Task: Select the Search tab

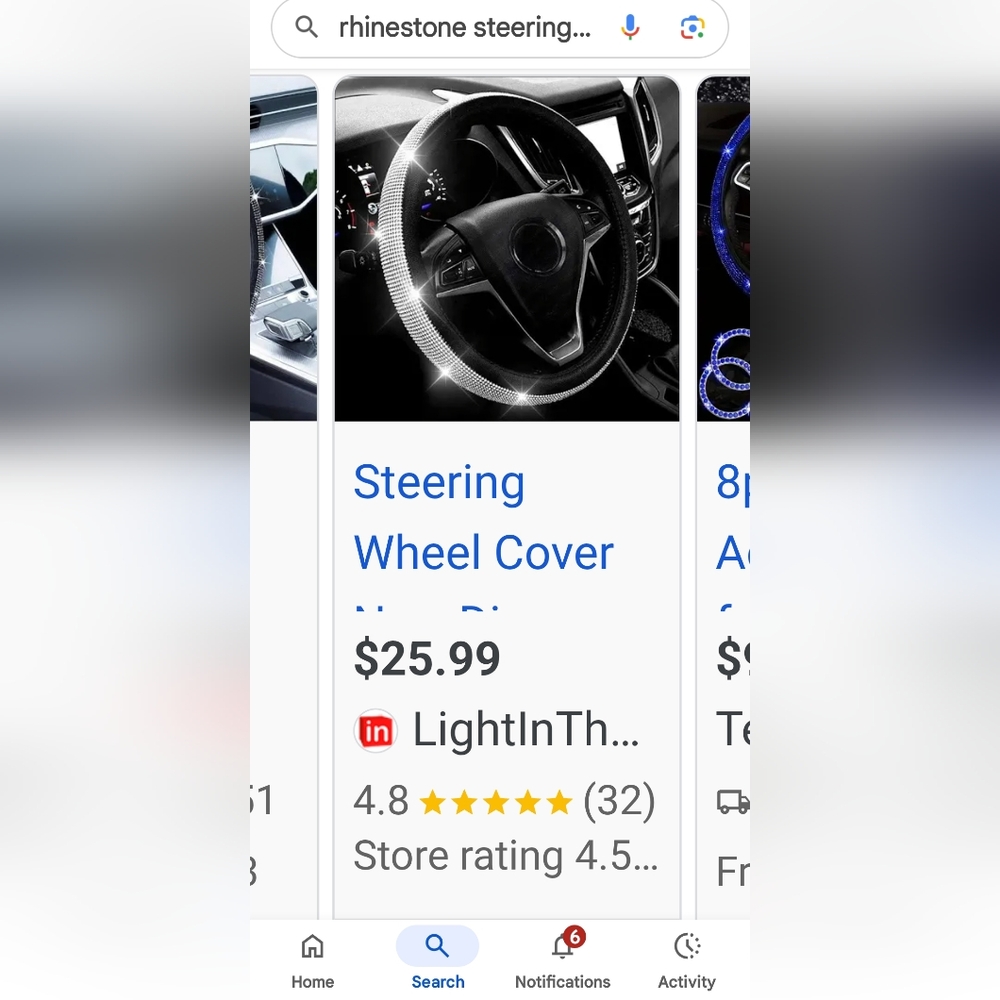Action: point(438,960)
